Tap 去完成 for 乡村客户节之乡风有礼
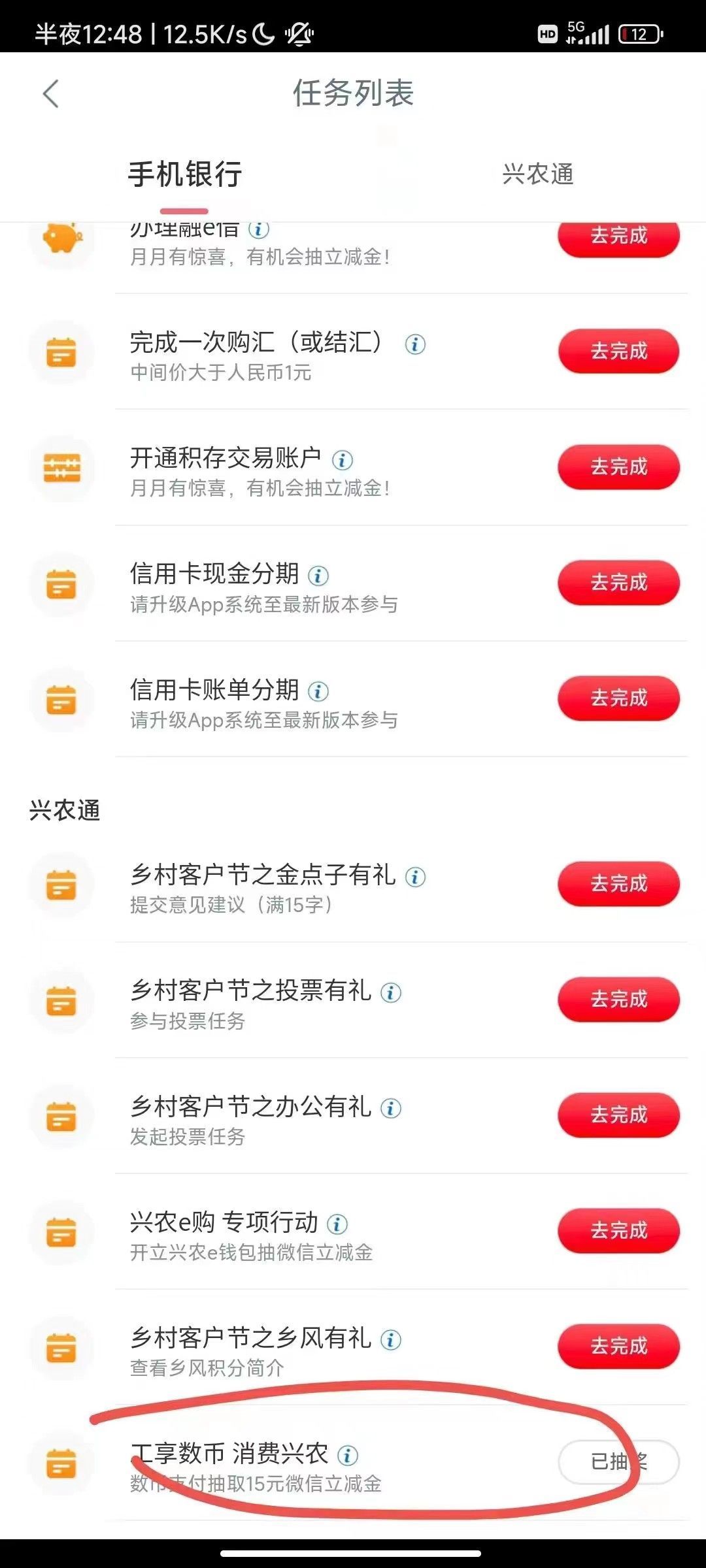The image size is (706, 1568). click(618, 1347)
